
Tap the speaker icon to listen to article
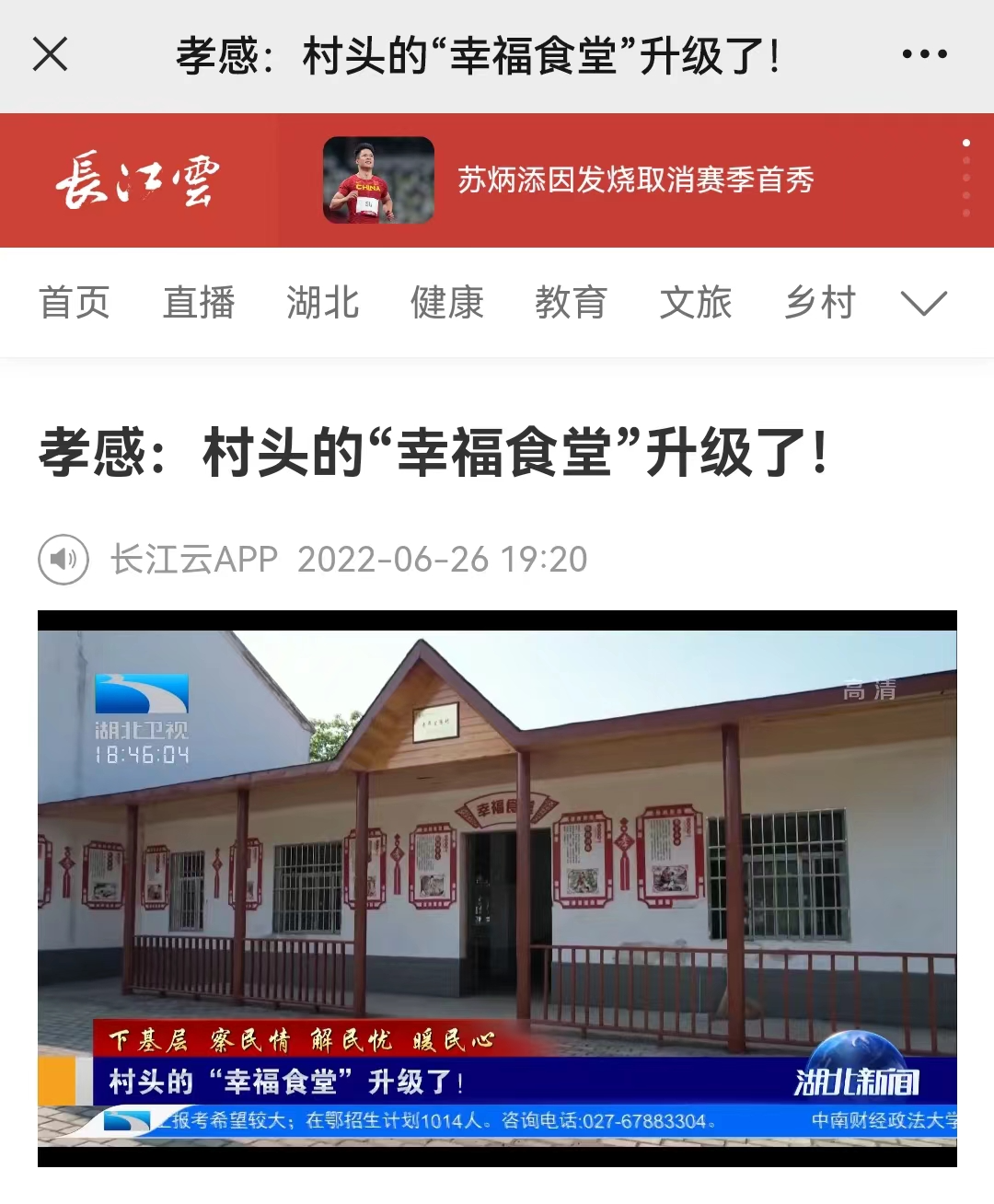coord(64,559)
